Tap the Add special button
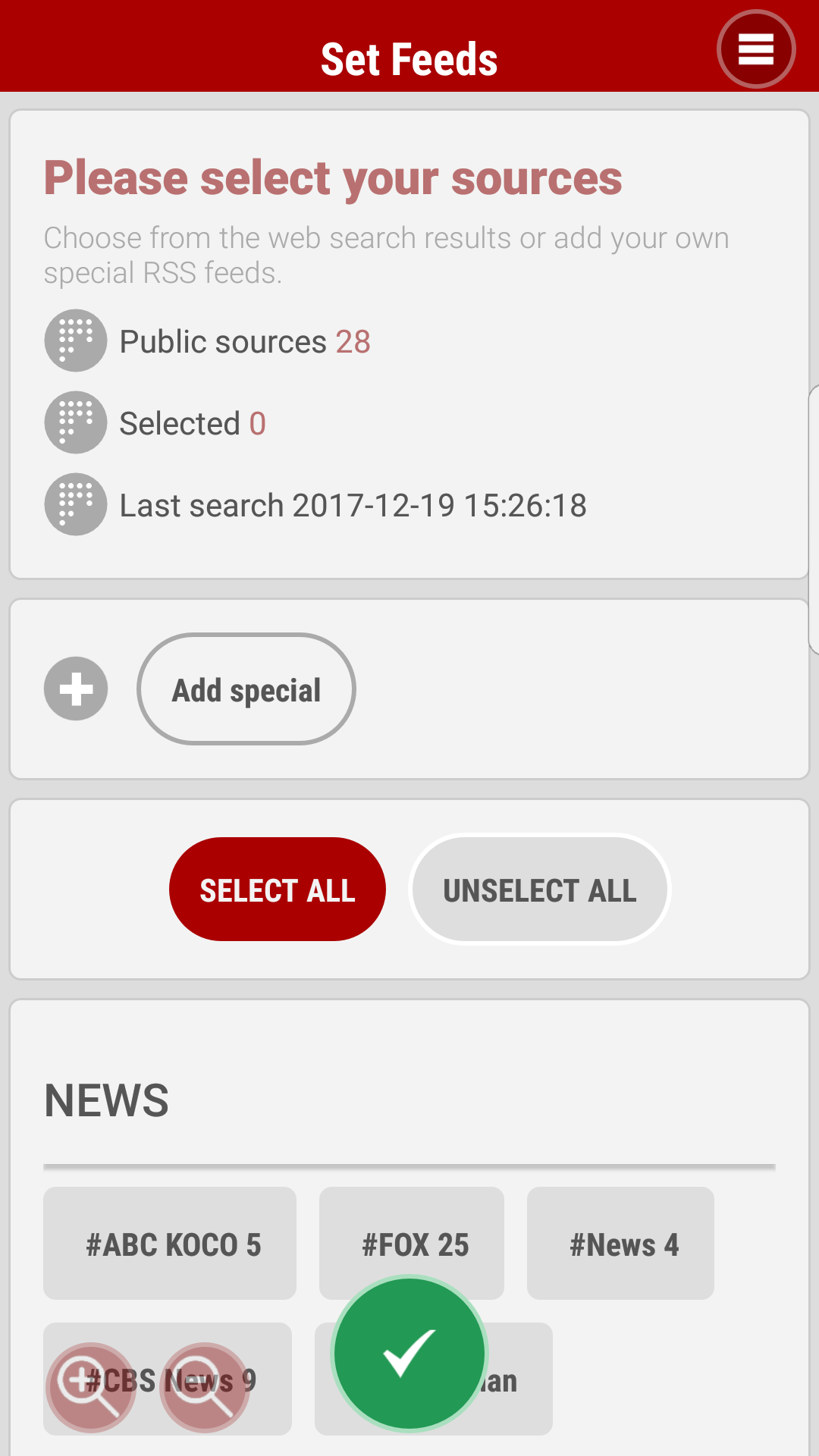The width and height of the screenshot is (819, 1456). tap(246, 689)
